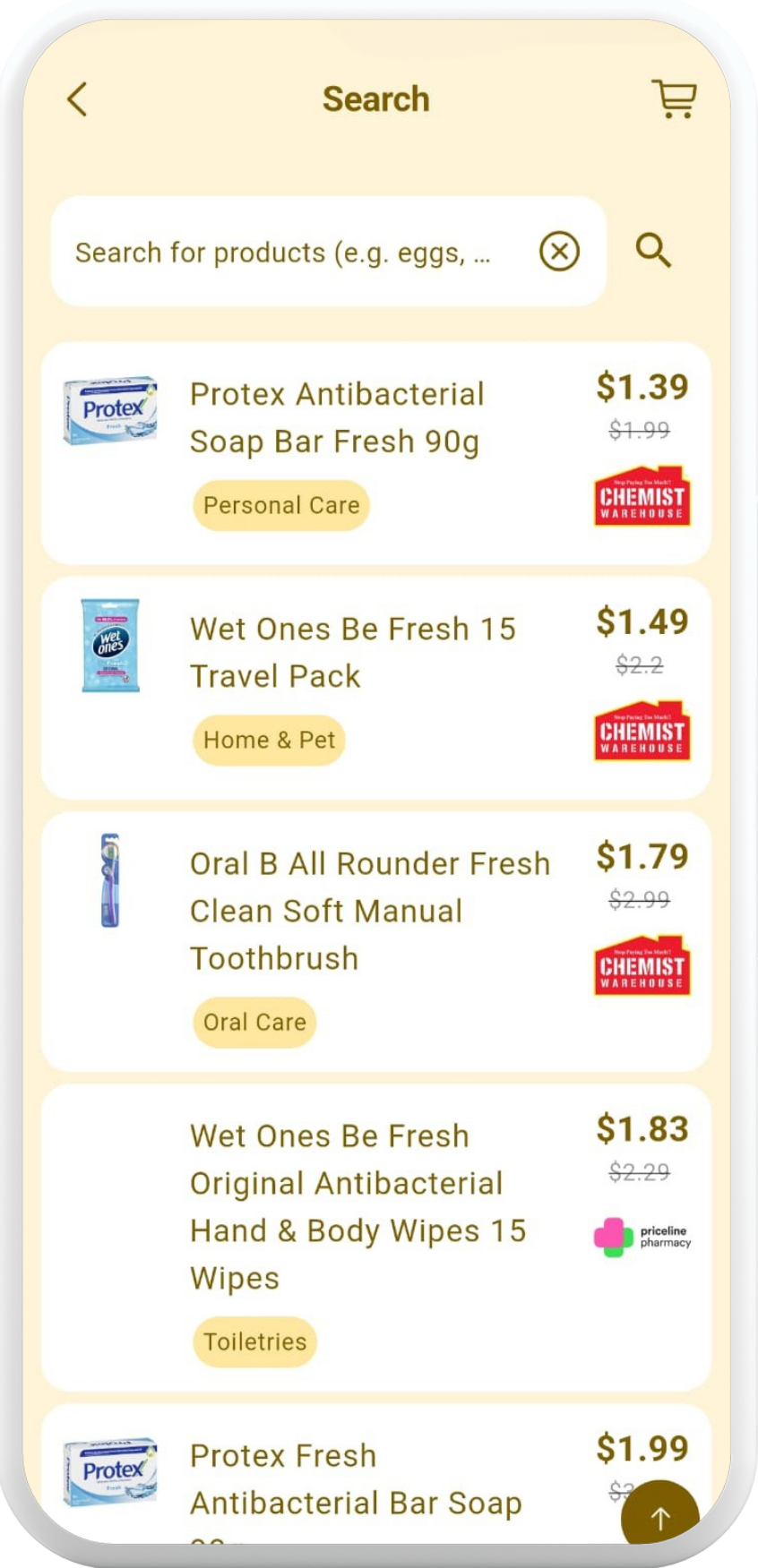Open Protex Antibacterial Soap Bar Fresh 90g
Image resolution: width=758 pixels, height=1568 pixels.
[337, 418]
